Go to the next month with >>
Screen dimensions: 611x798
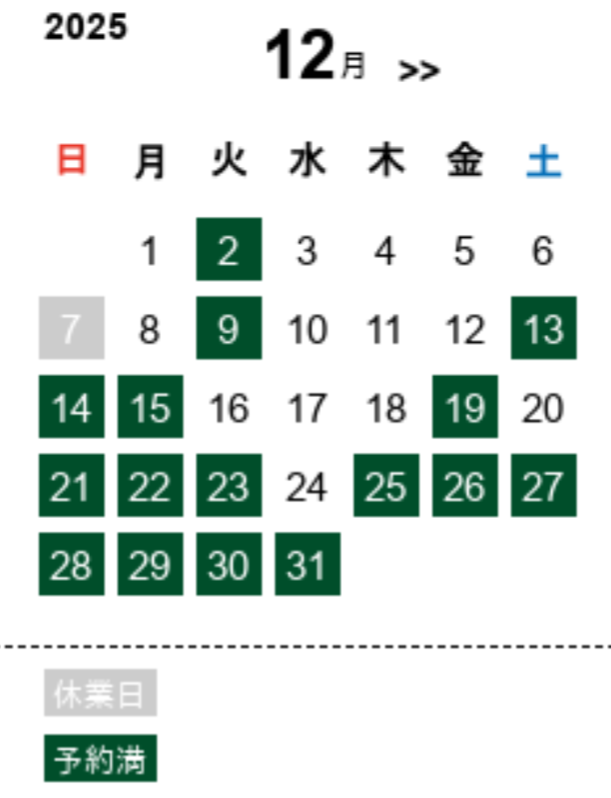(x=419, y=71)
